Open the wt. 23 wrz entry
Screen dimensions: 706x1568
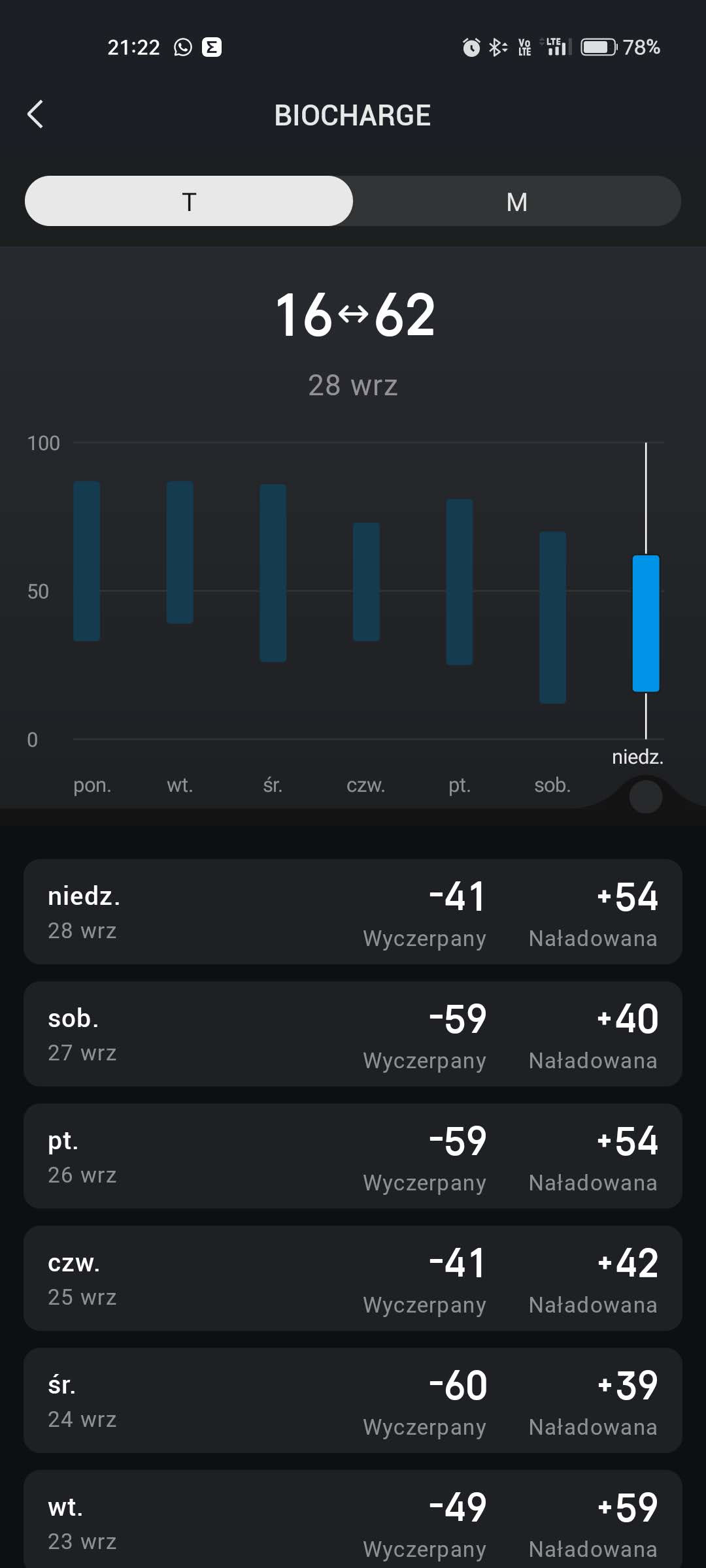pos(353,1522)
